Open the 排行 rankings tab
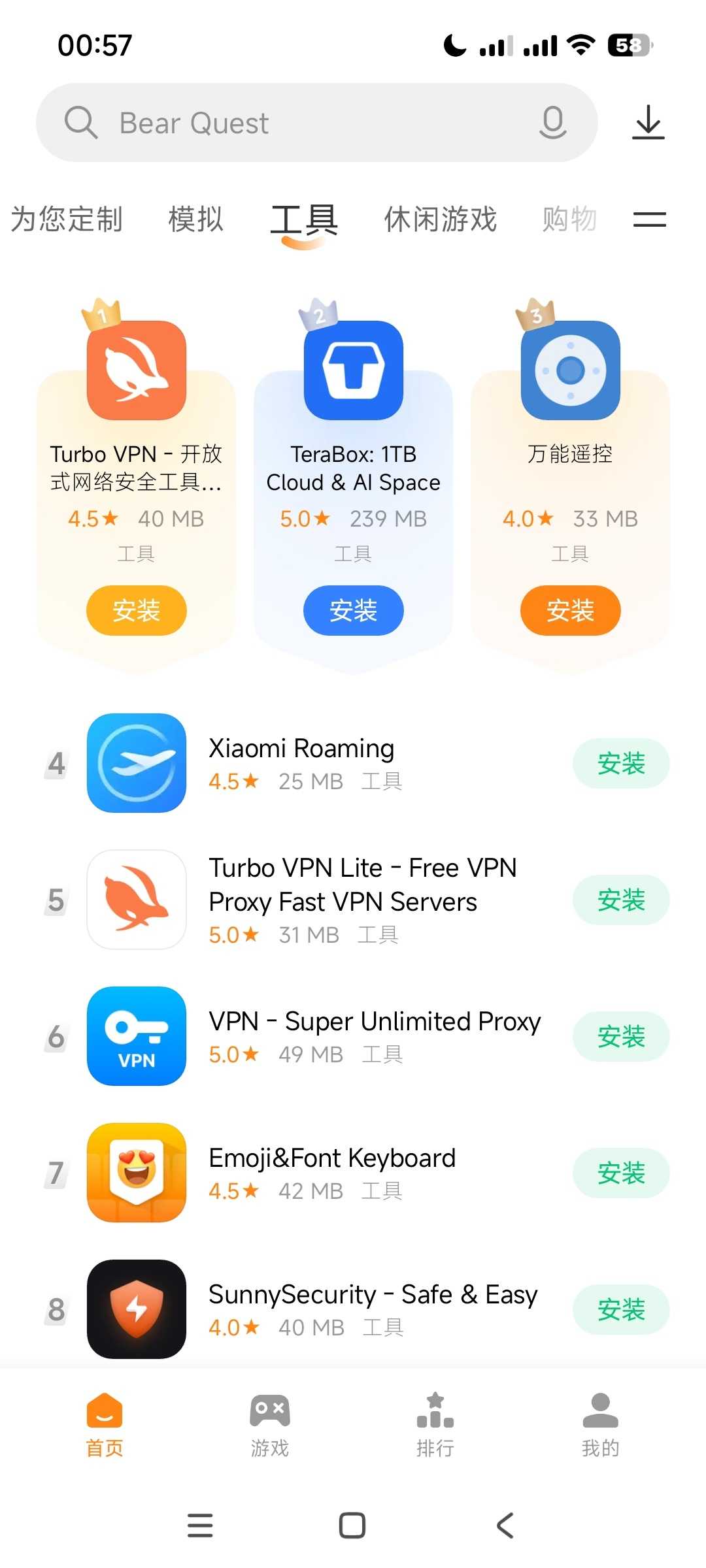The height and width of the screenshot is (1568, 706). coord(435,1424)
